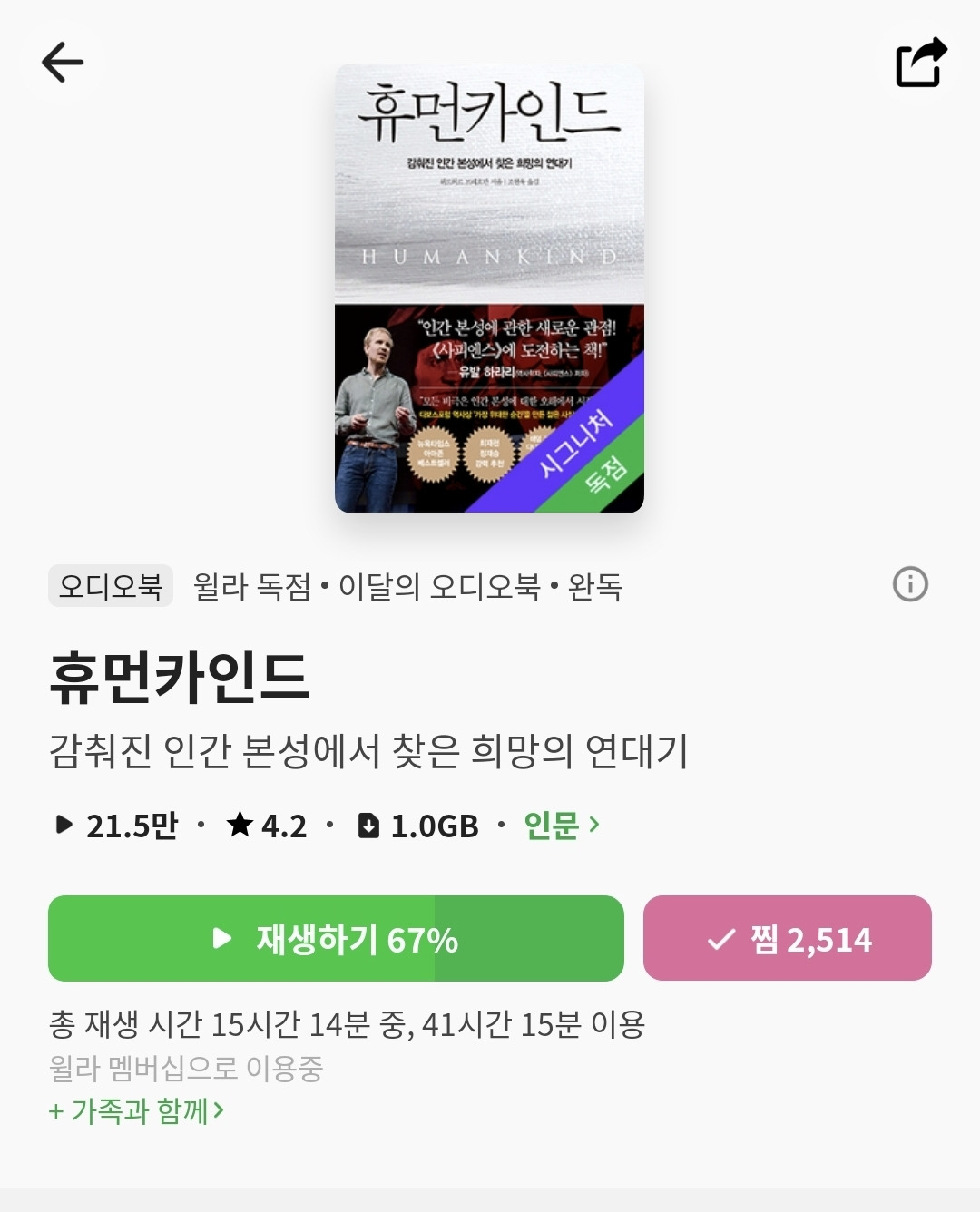The image size is (980, 1212).
Task: Tap the play count icon showing 21.5만
Action: click(64, 826)
